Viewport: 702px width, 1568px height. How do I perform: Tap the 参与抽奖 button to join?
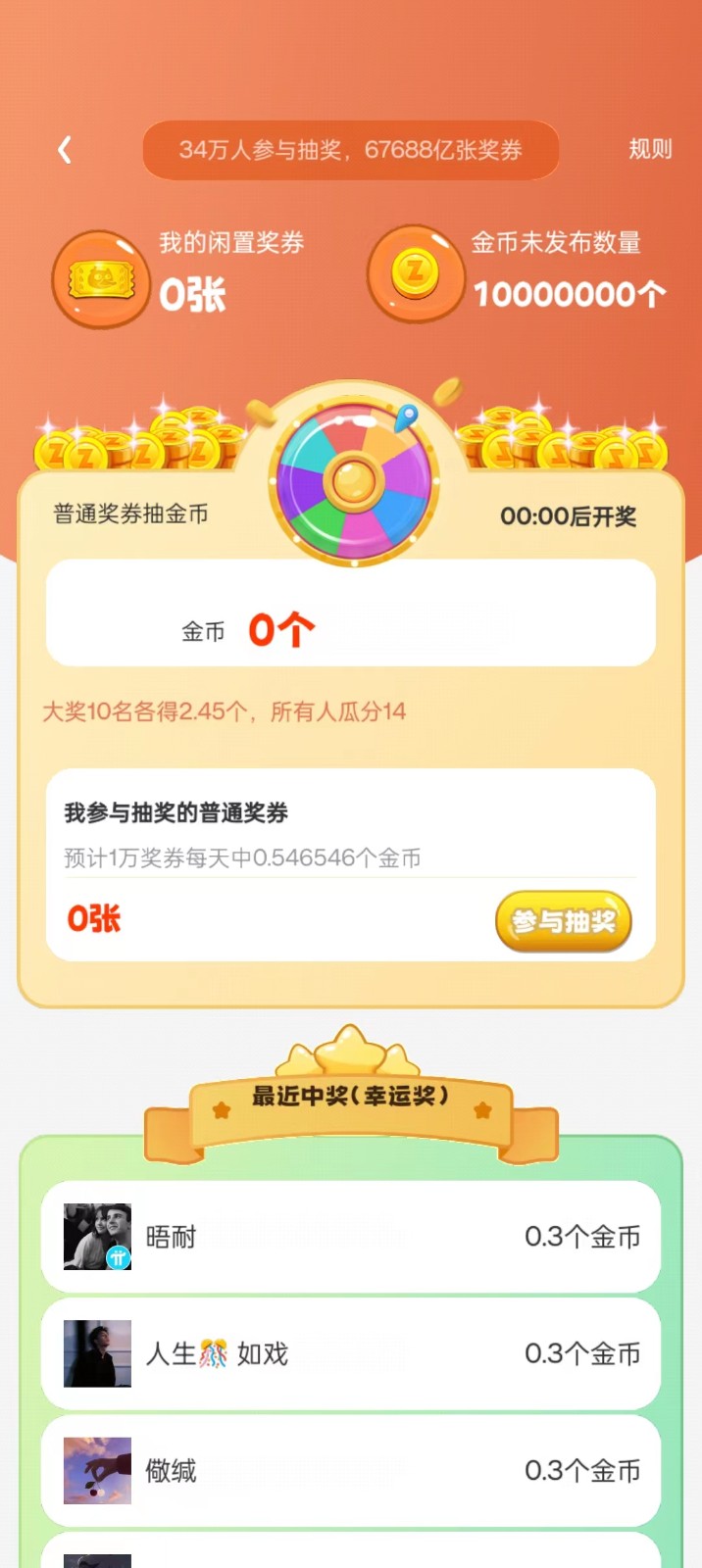pos(563,921)
